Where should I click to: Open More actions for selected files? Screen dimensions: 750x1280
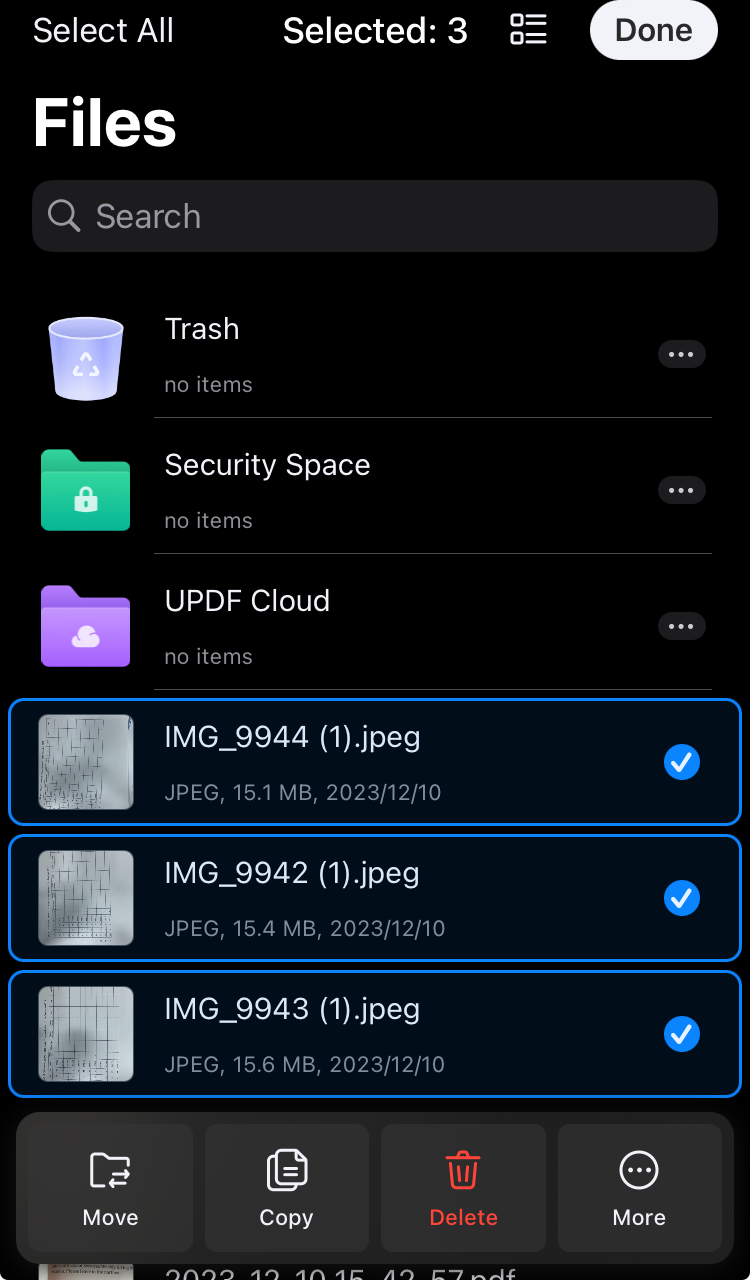639,1188
